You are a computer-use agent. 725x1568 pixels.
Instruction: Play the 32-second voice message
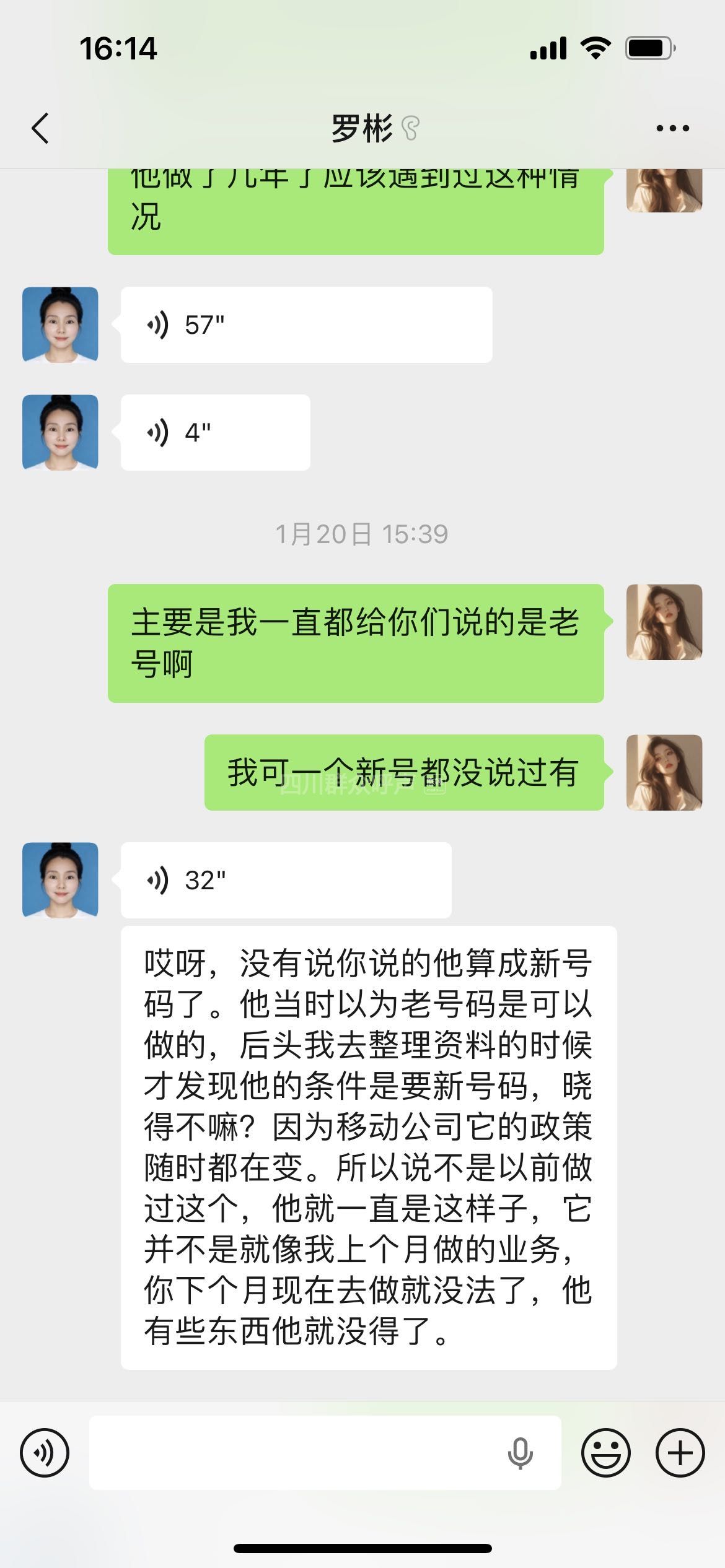pos(286,880)
